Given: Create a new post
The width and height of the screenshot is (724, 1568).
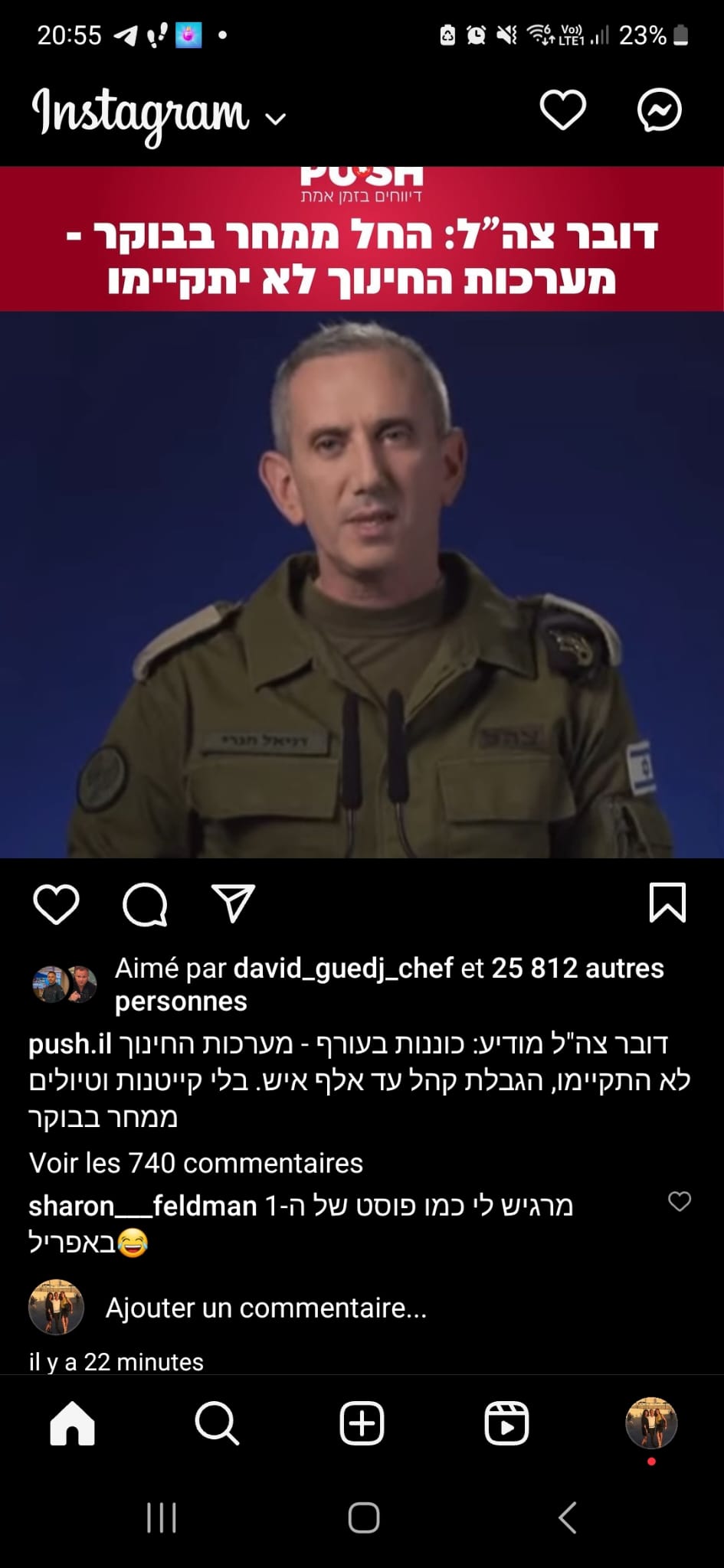Looking at the screenshot, I should (362, 1423).
